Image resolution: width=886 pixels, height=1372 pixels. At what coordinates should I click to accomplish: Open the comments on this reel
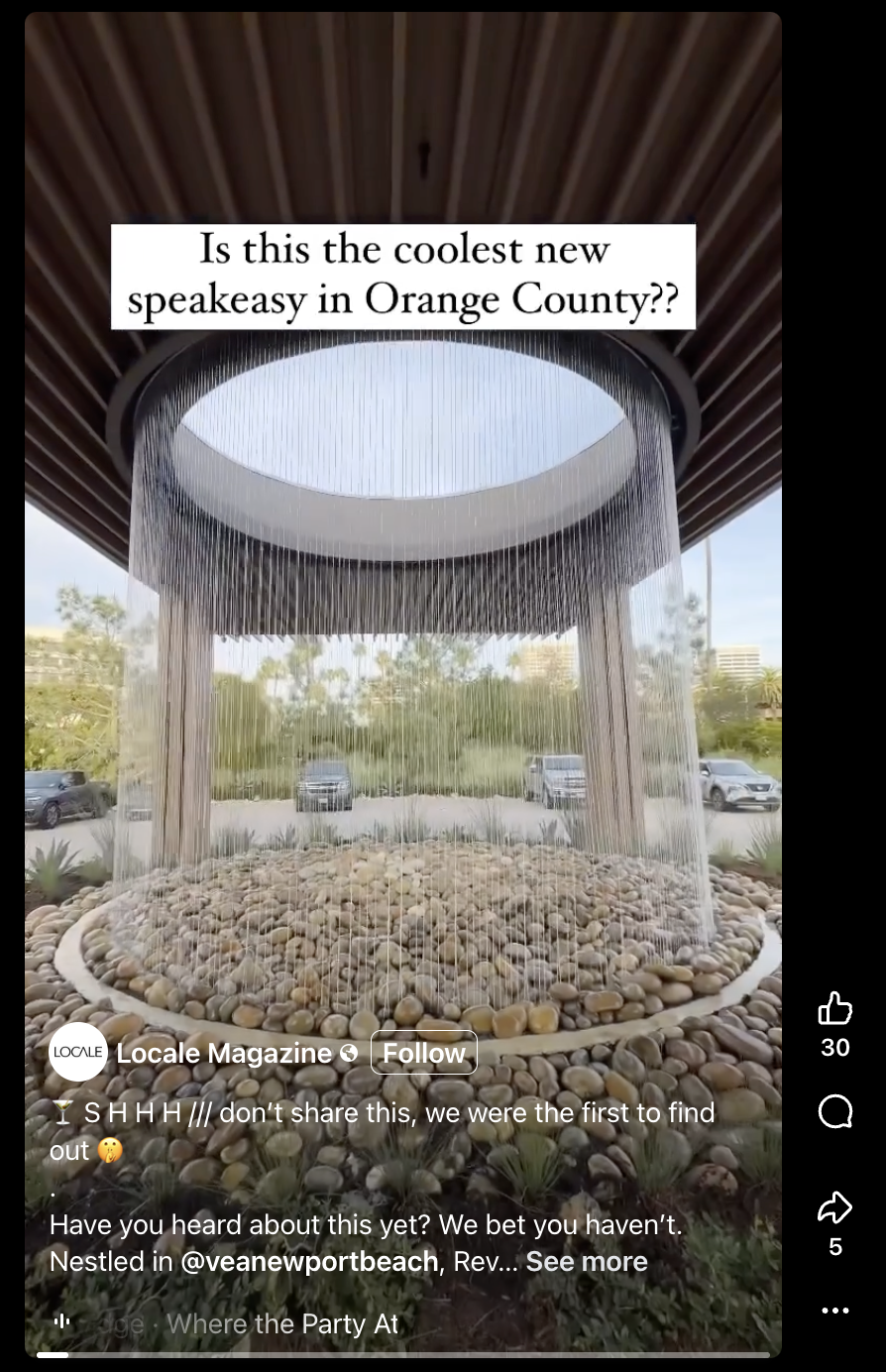pyautogui.click(x=834, y=1111)
